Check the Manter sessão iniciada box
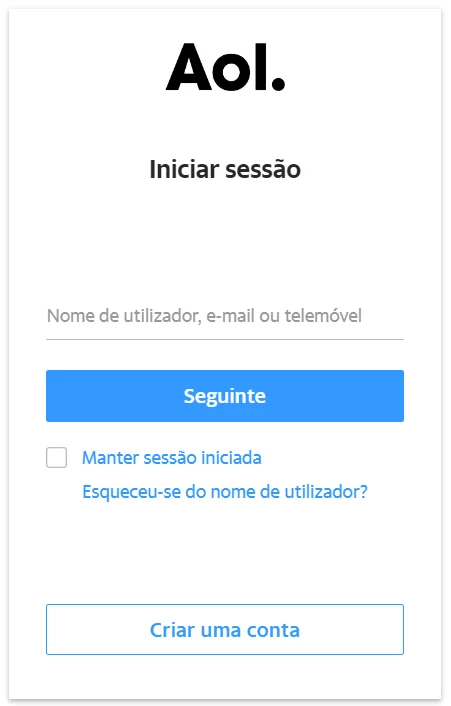451x706 pixels. coord(57,457)
